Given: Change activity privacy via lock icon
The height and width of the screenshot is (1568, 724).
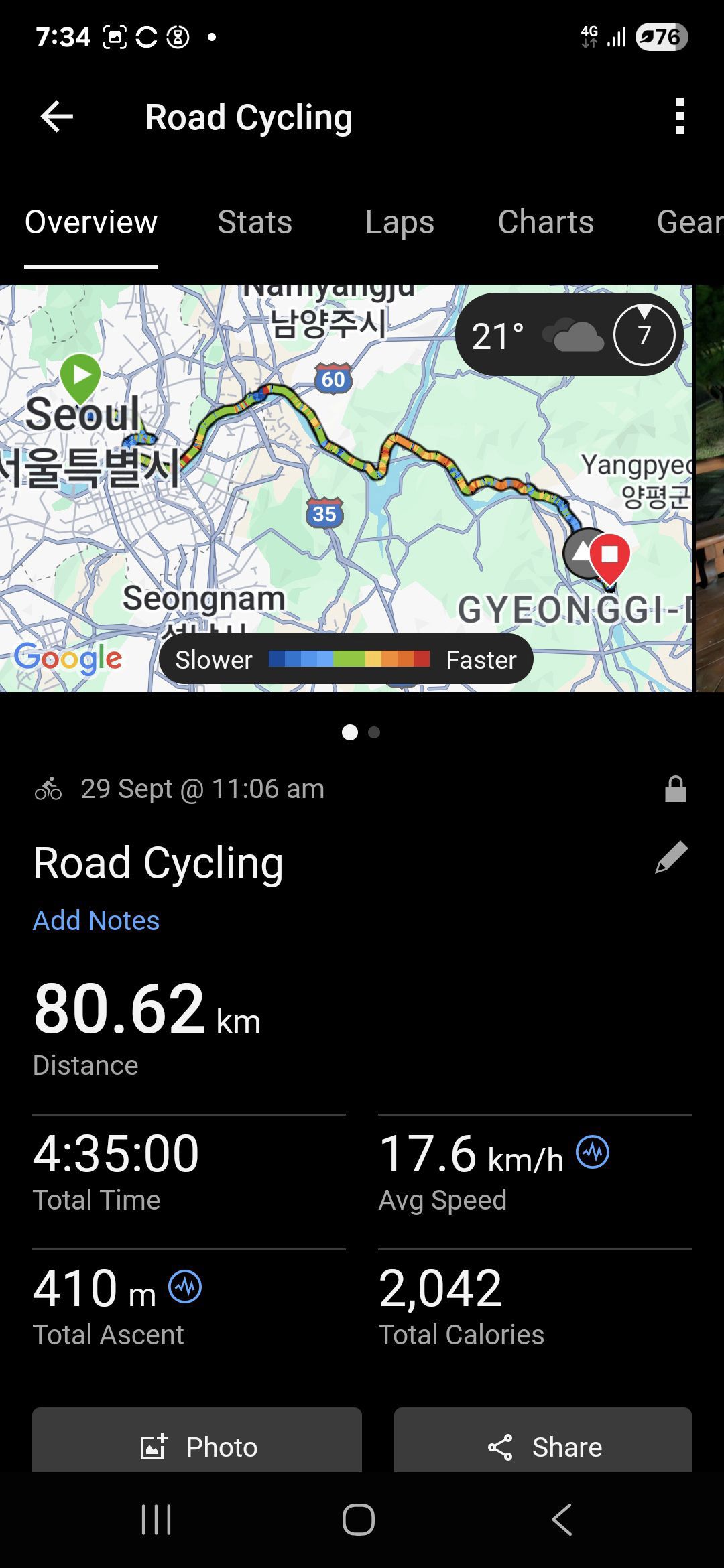Looking at the screenshot, I should tap(675, 789).
